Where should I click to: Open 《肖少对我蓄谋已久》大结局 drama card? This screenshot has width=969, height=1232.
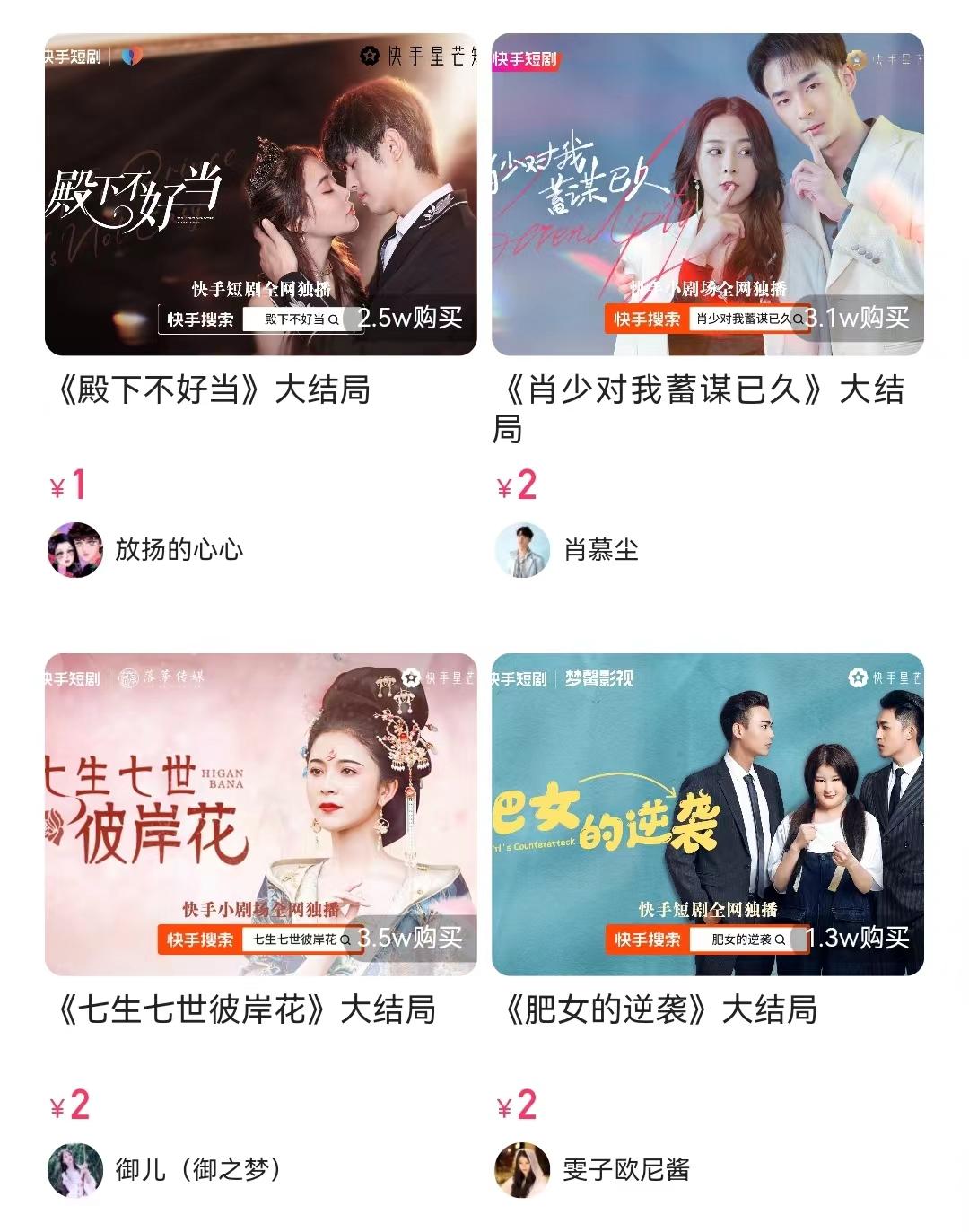707,195
